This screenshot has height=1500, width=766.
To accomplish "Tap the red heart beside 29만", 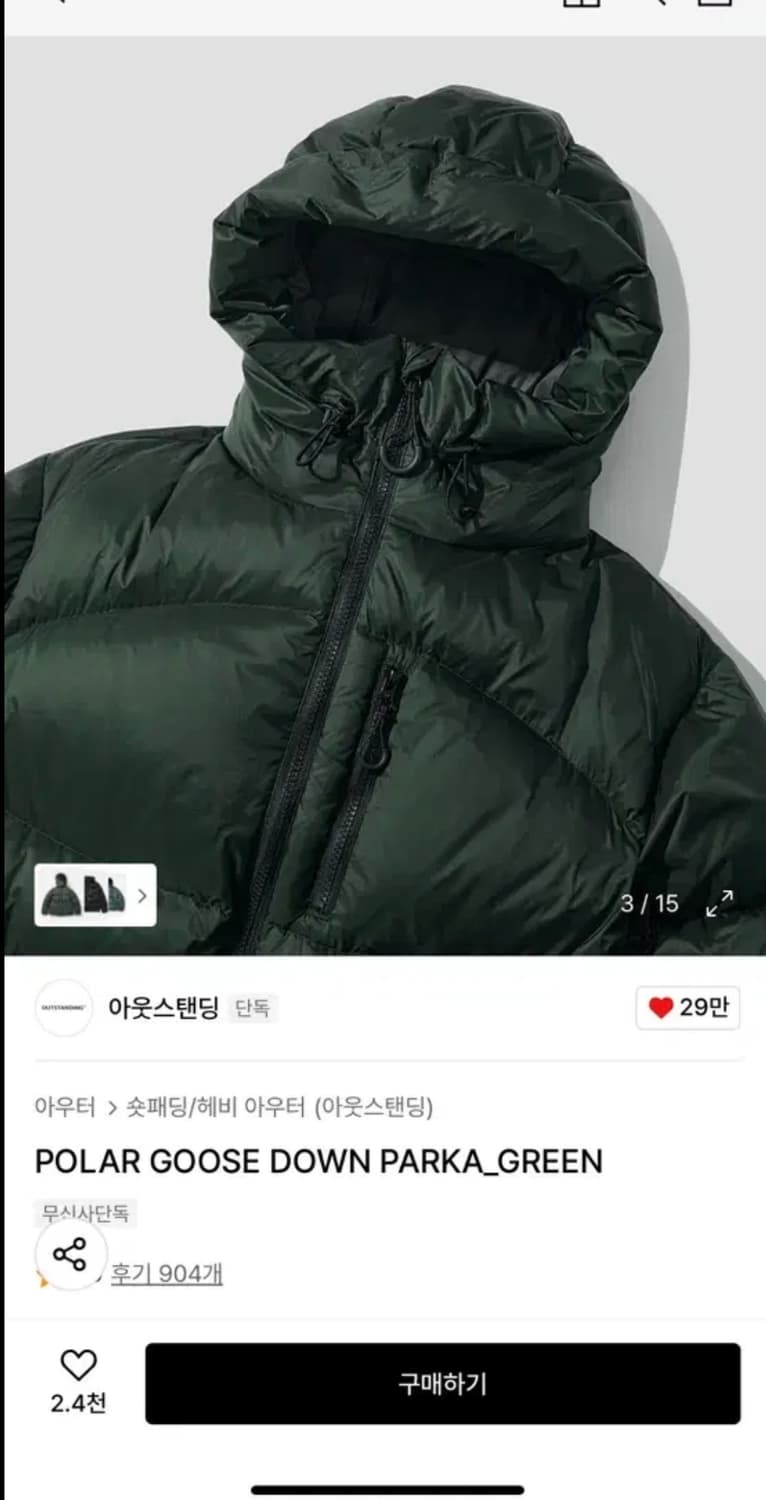I will click(660, 1010).
